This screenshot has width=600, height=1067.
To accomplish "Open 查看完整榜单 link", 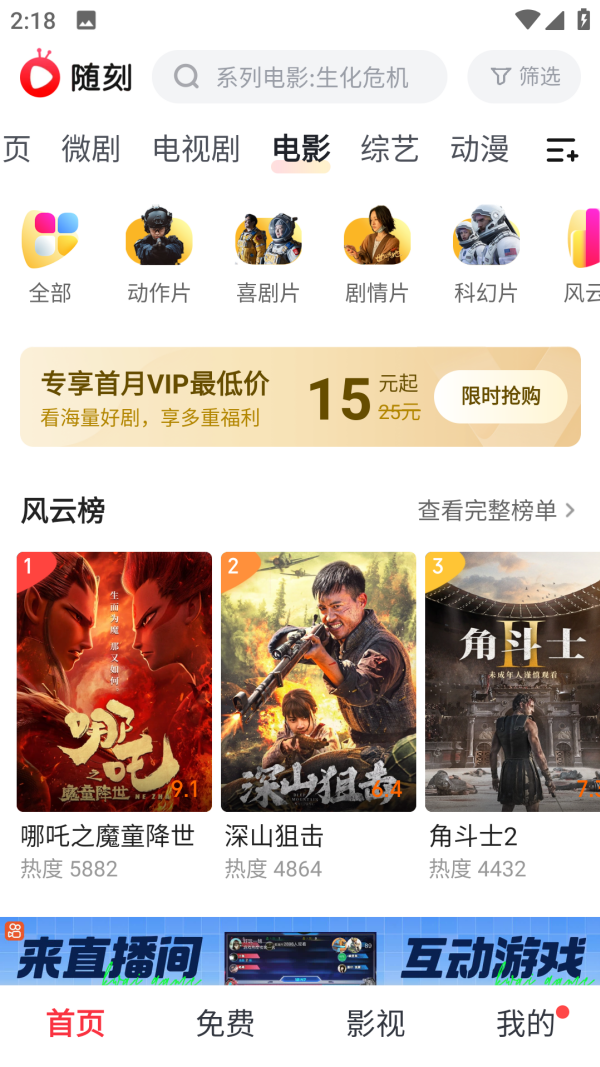I will click(x=497, y=511).
